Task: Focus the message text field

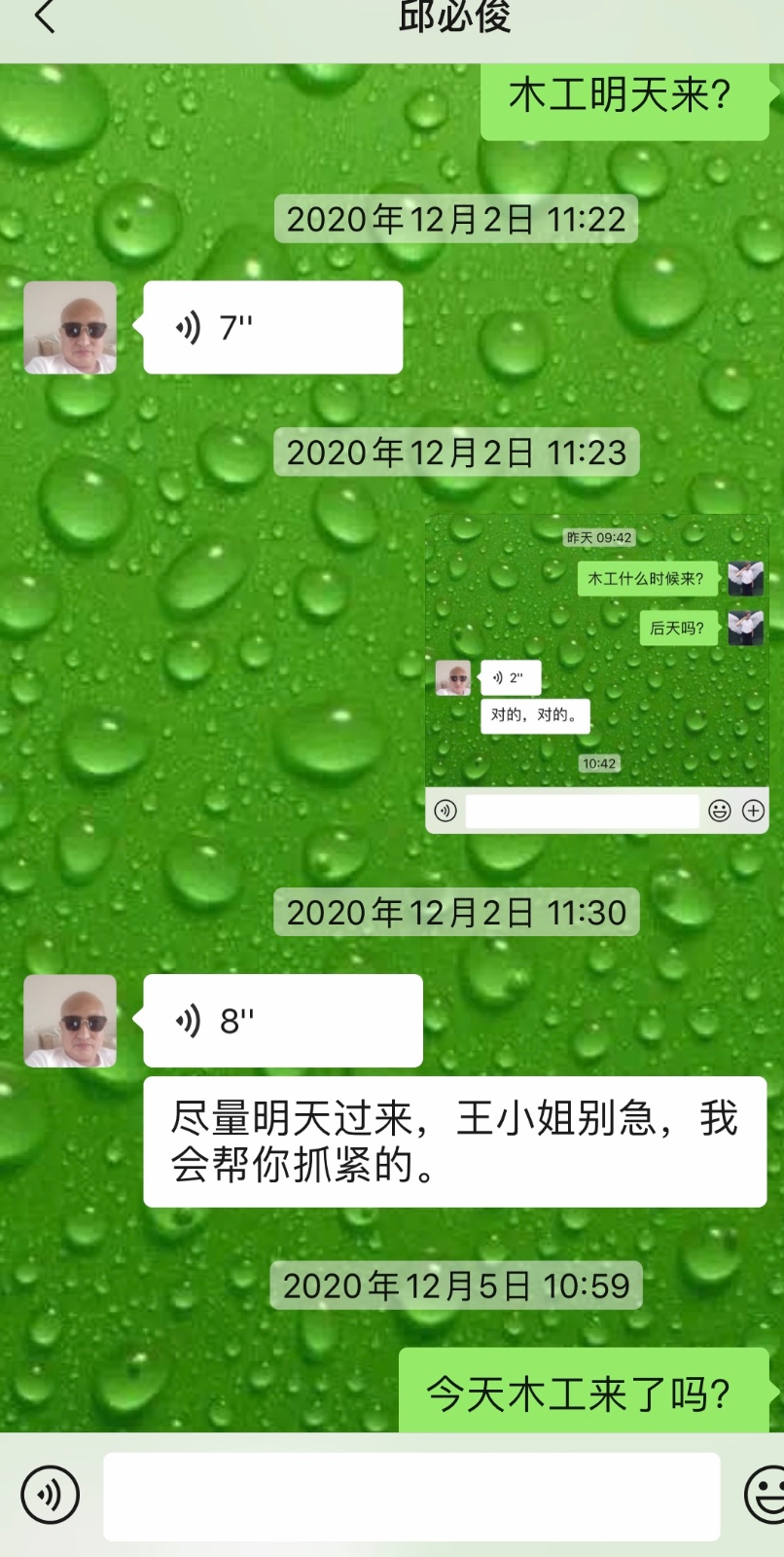Action: pyautogui.click(x=411, y=1496)
